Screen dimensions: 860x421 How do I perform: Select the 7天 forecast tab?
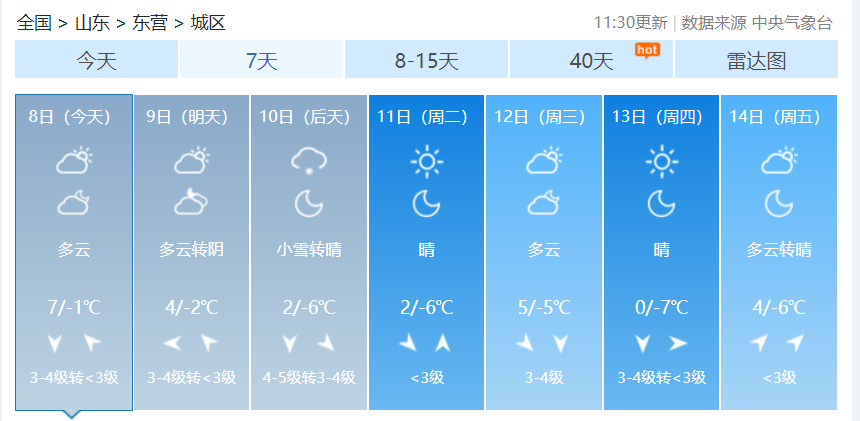(262, 61)
